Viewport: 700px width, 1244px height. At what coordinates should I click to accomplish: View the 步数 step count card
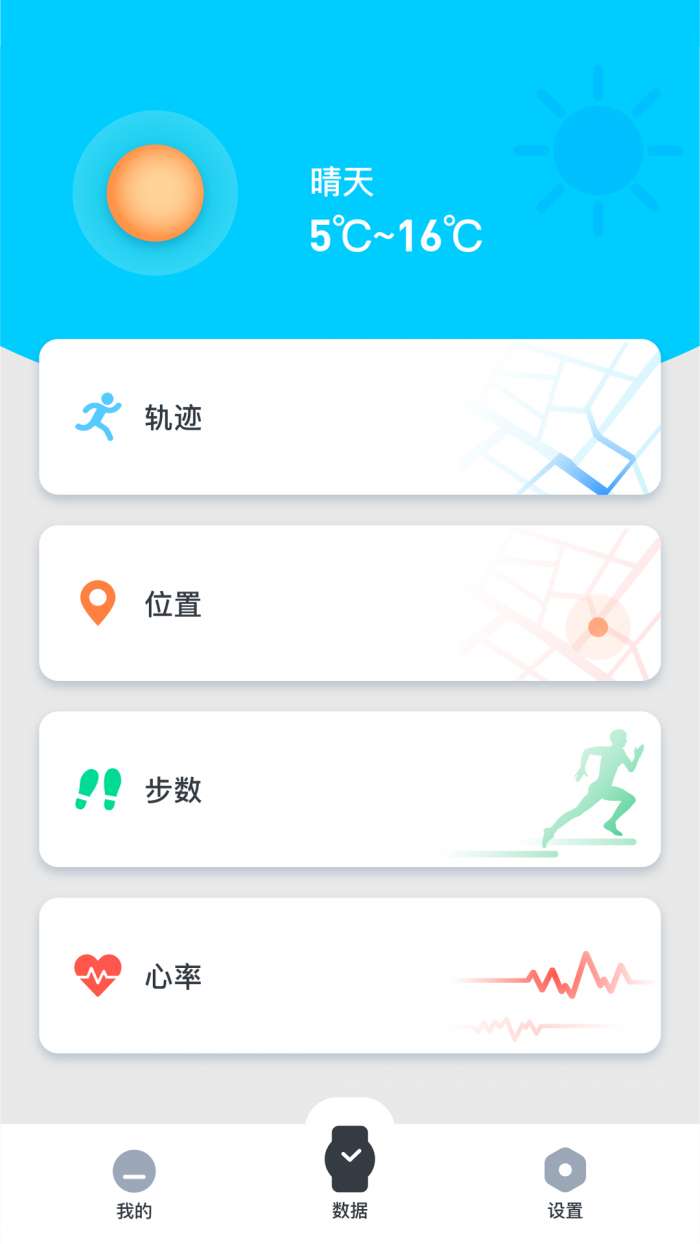(349, 789)
